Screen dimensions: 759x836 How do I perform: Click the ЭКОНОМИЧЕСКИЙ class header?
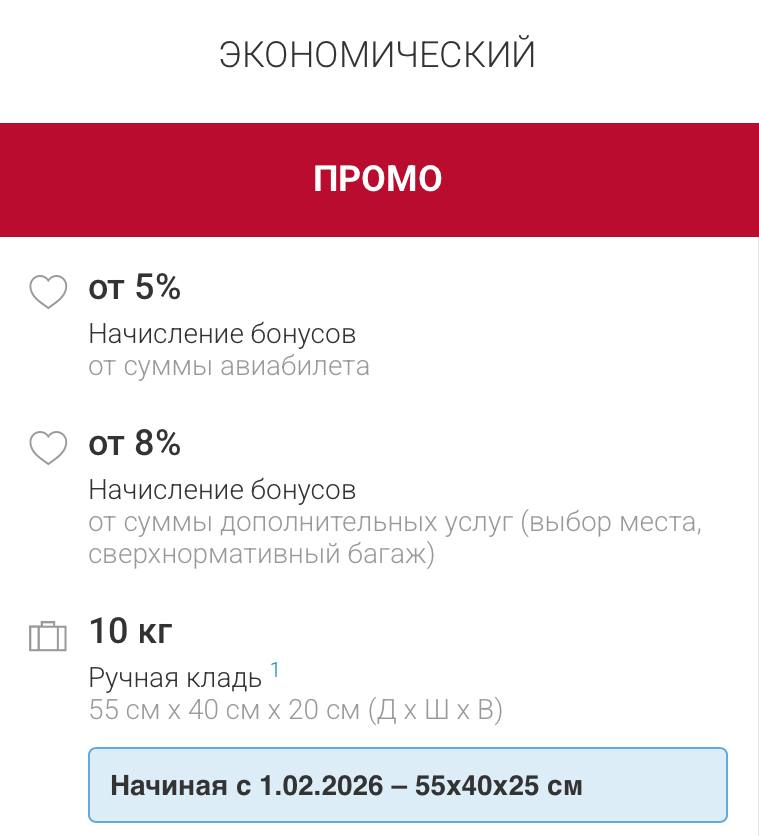click(379, 53)
